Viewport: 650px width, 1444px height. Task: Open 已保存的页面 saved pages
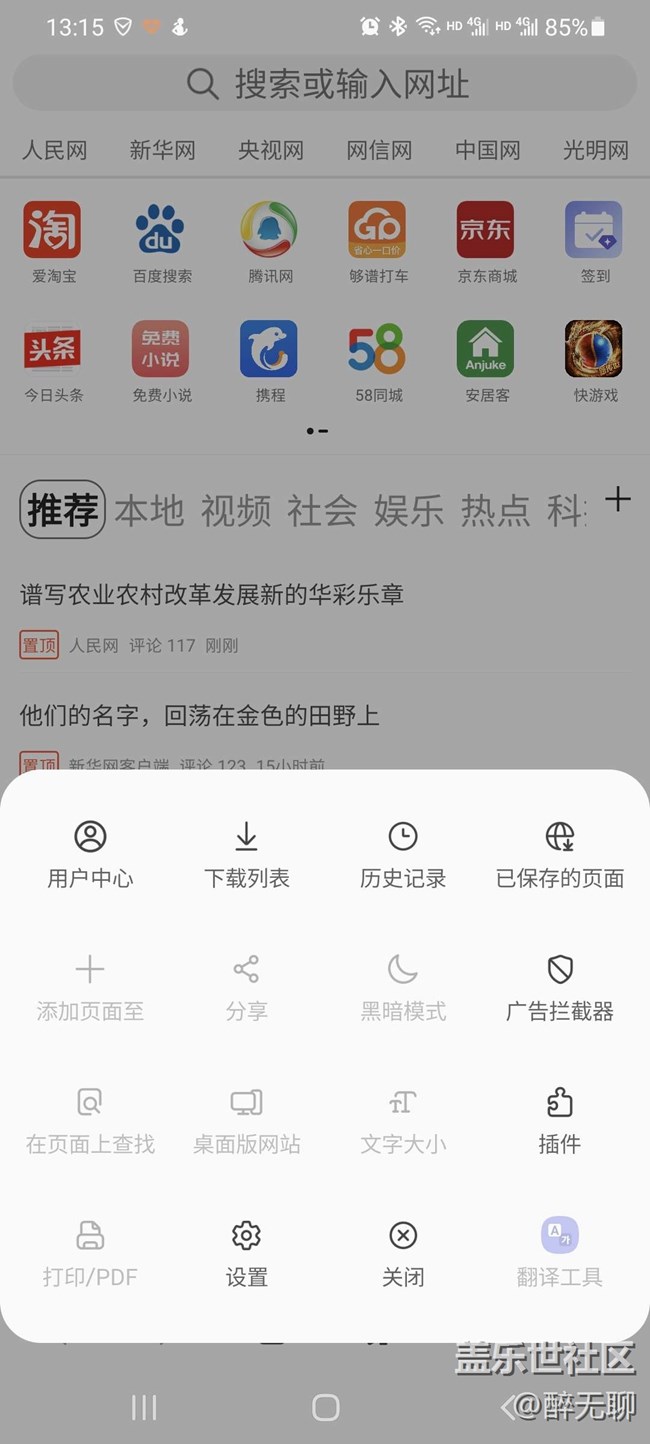[560, 854]
